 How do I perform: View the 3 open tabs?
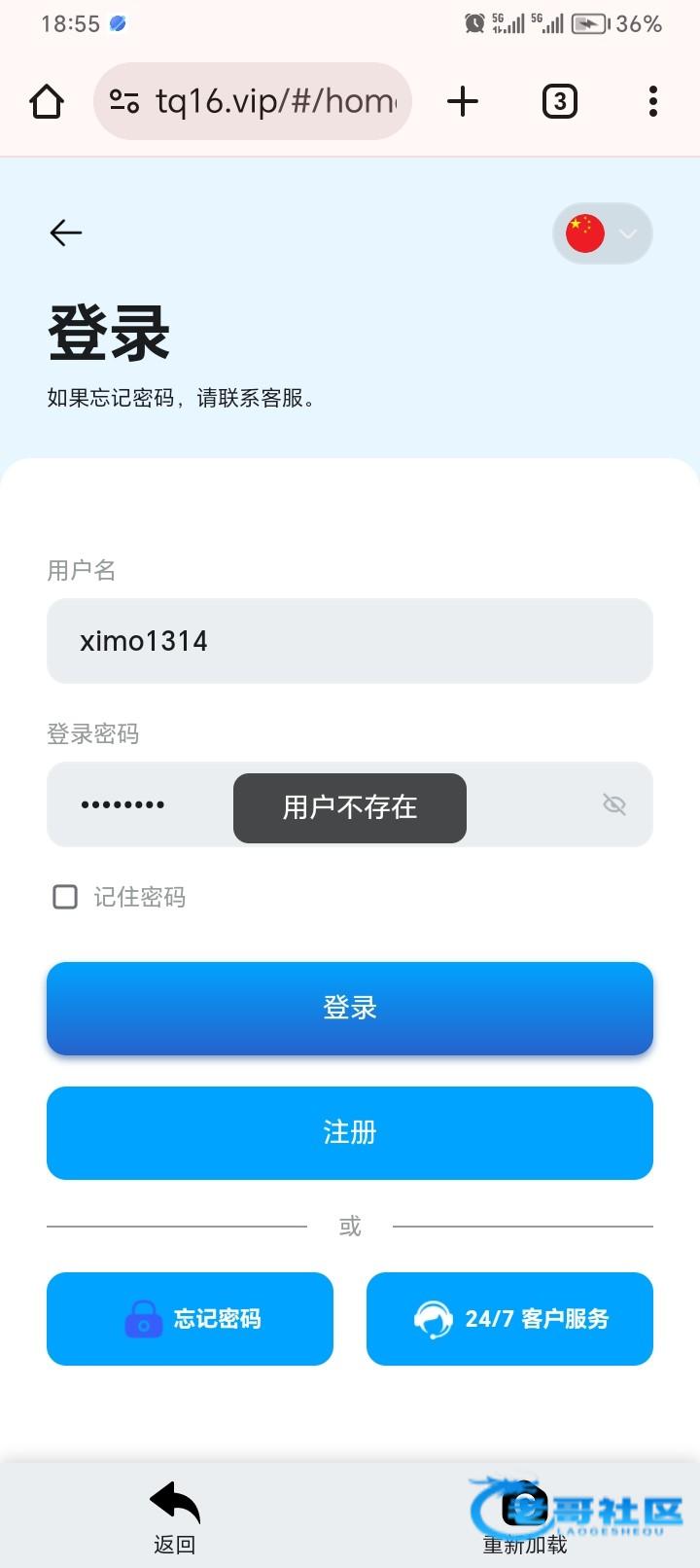click(x=559, y=101)
